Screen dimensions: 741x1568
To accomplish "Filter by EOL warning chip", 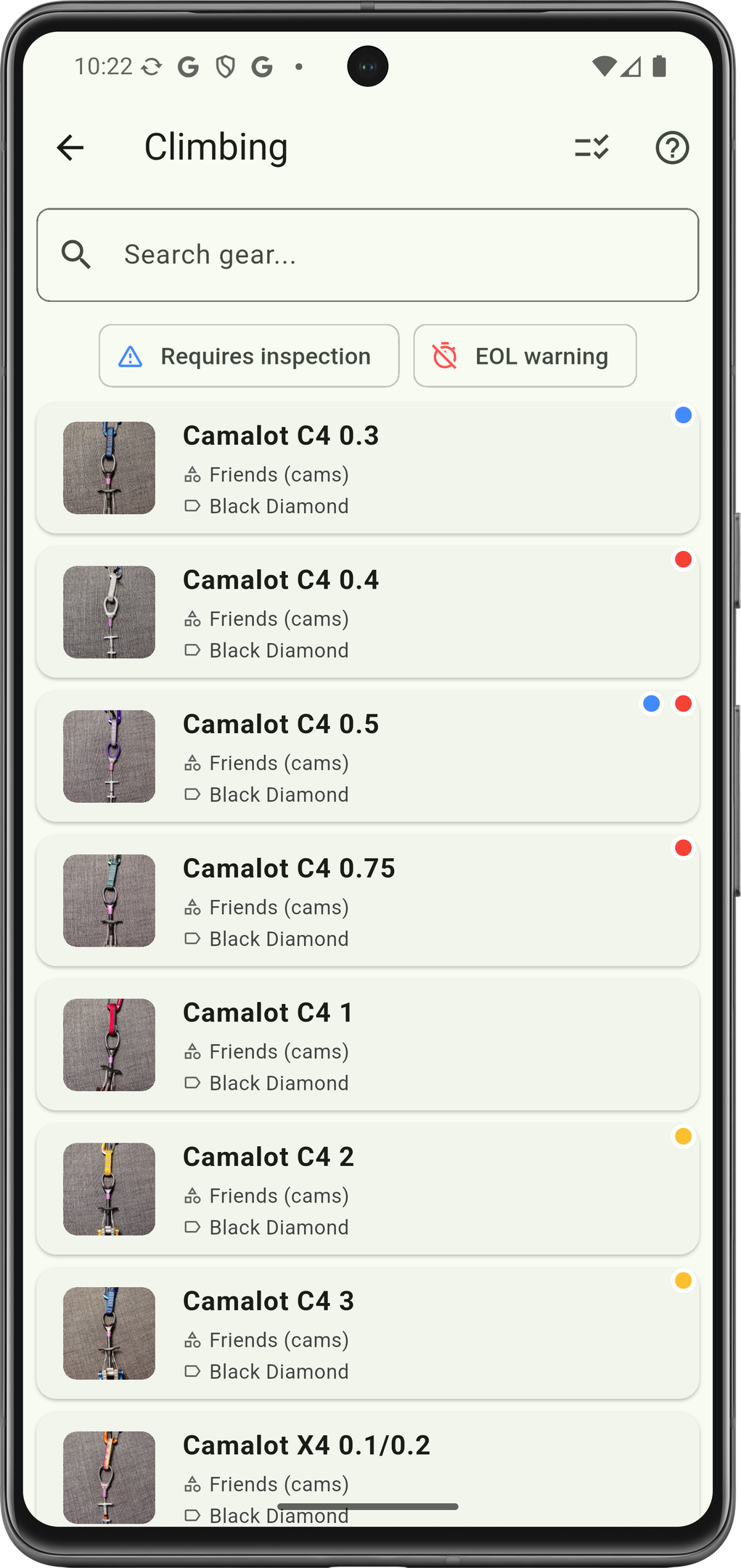I will pos(525,356).
